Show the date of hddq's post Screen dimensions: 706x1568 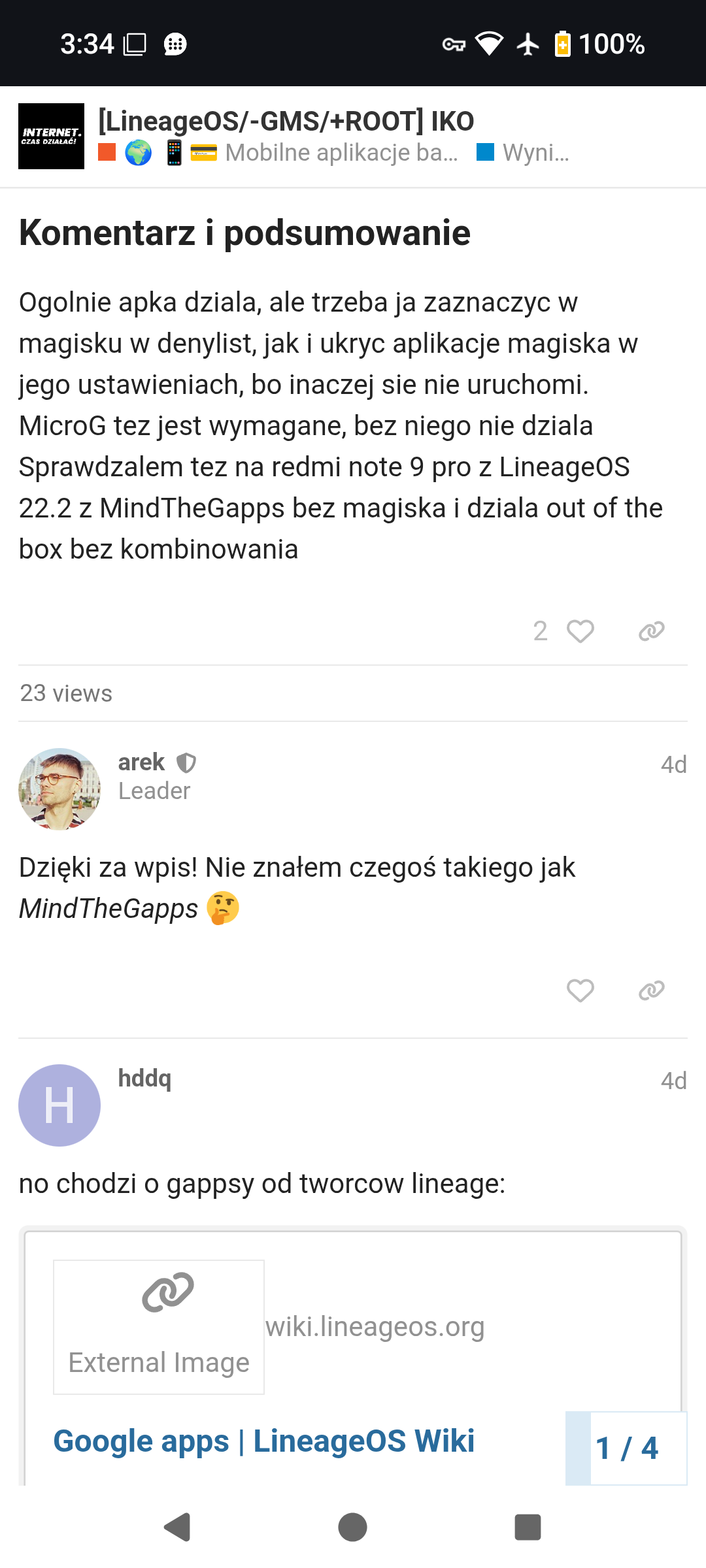pos(673,1081)
